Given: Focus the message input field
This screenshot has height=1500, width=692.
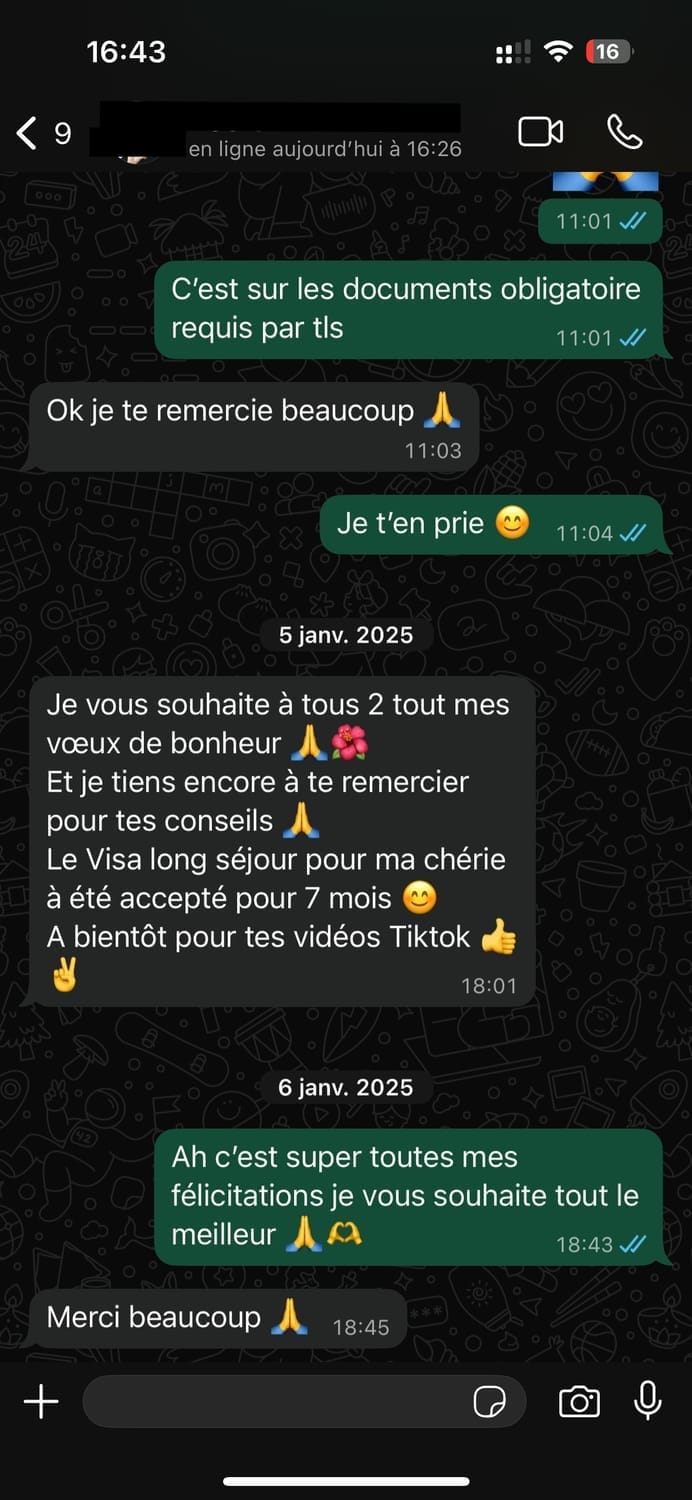Looking at the screenshot, I should 275,1402.
